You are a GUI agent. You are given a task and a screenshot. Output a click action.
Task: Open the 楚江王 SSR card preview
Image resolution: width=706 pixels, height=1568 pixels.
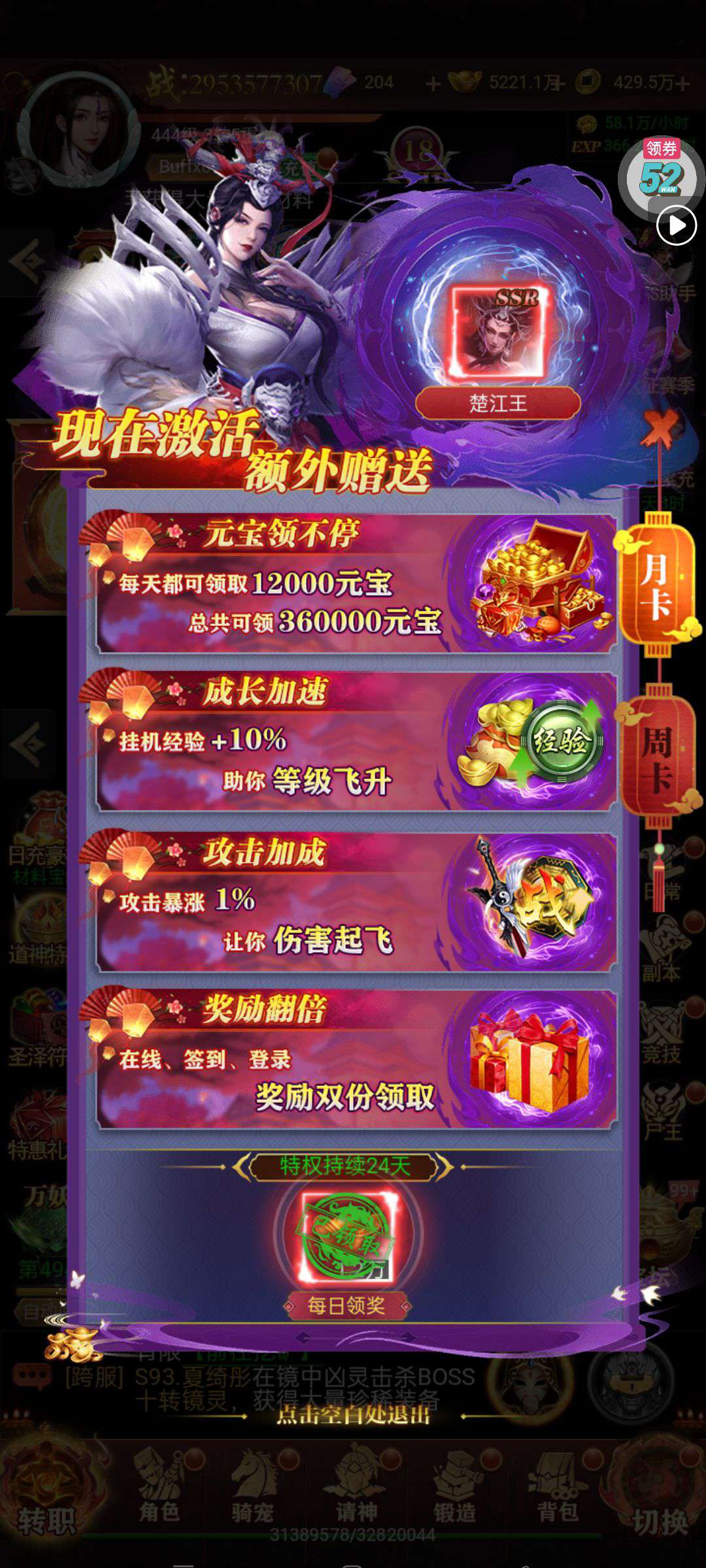coord(498,333)
